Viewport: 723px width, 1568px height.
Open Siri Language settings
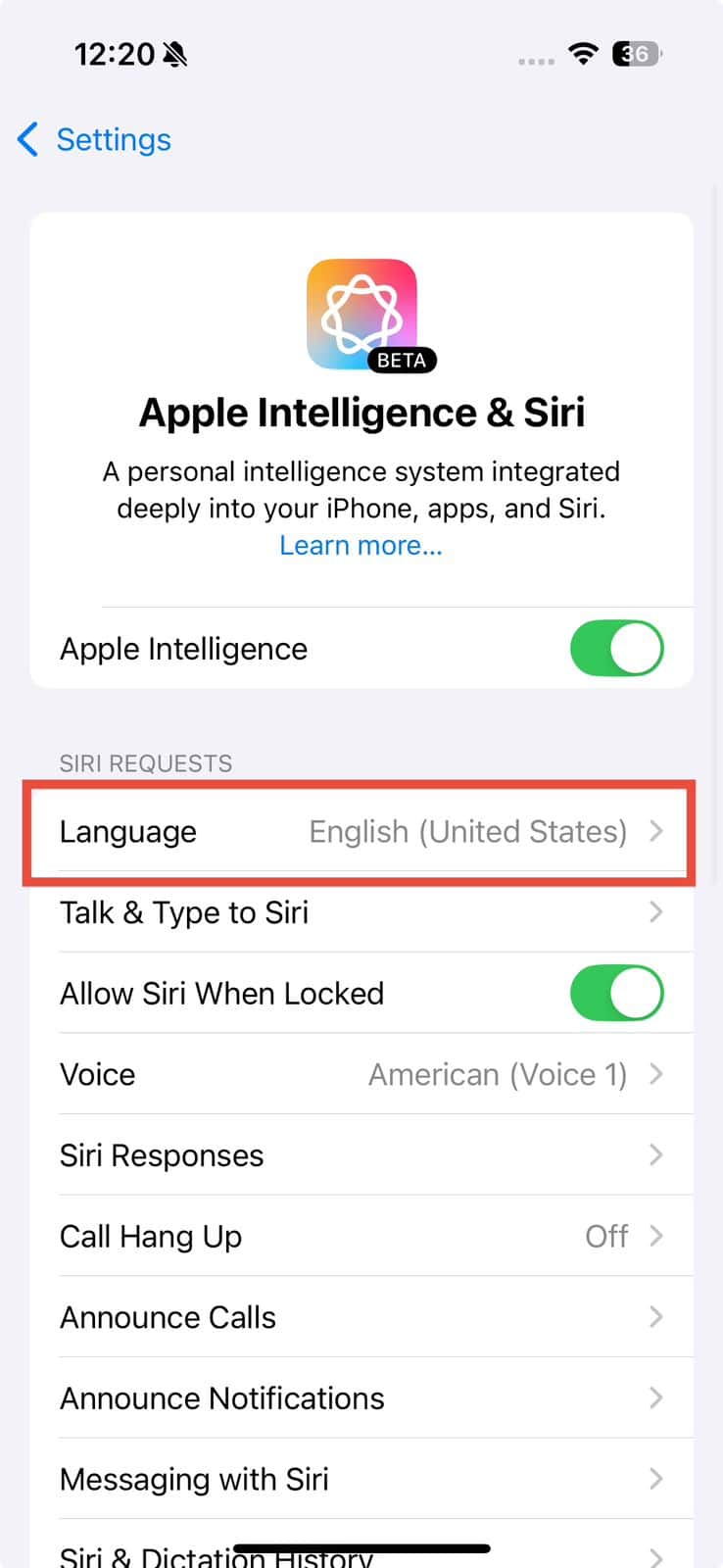[x=361, y=832]
